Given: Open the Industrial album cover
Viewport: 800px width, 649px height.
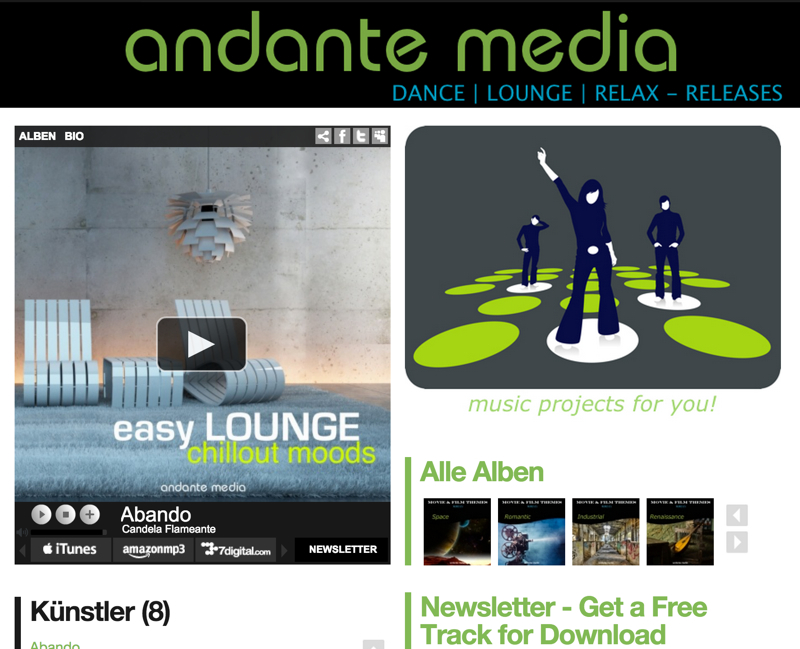Looking at the screenshot, I should click(x=605, y=532).
